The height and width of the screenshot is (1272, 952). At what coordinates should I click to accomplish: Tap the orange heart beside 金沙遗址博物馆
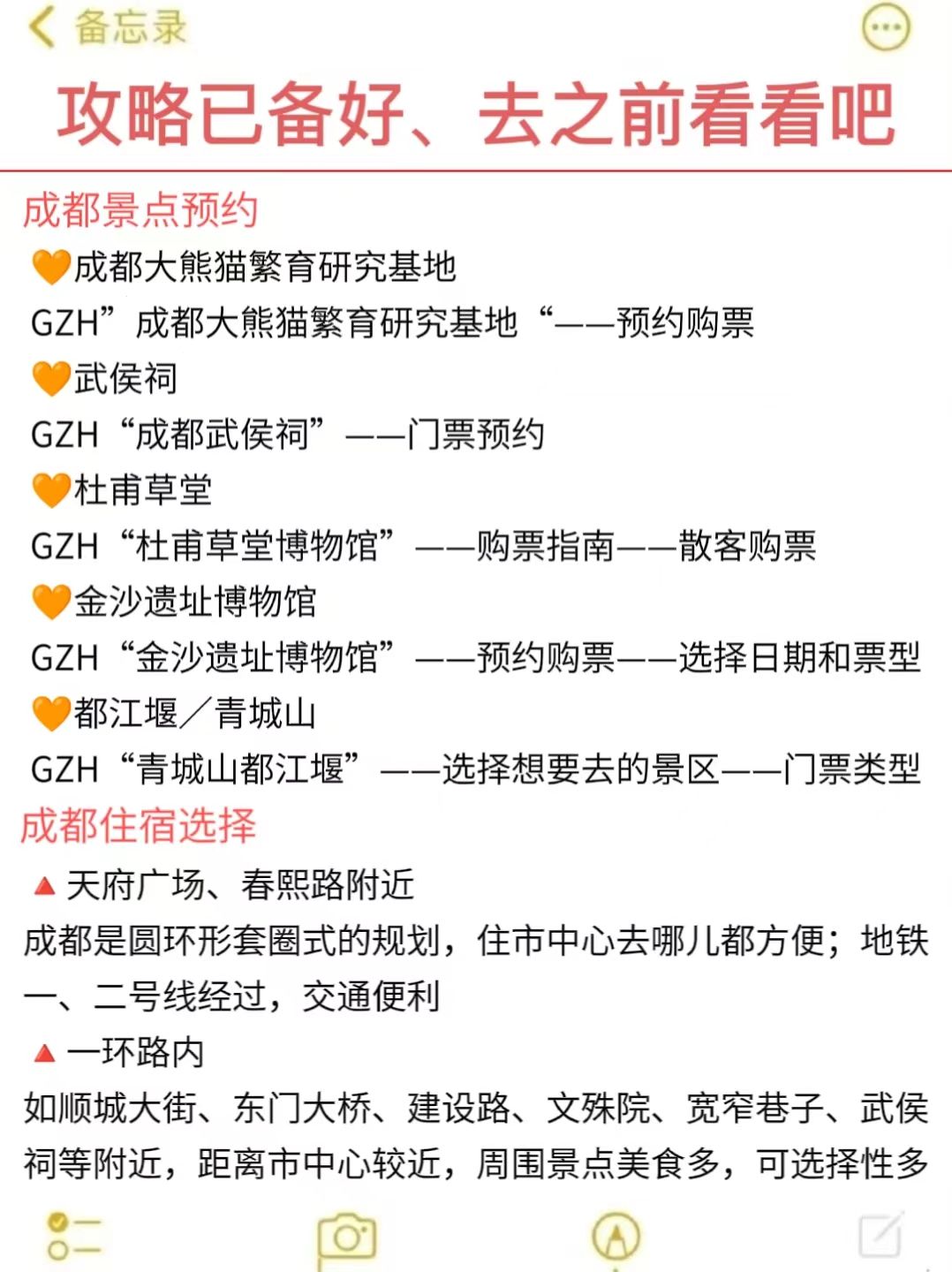[x=50, y=601]
